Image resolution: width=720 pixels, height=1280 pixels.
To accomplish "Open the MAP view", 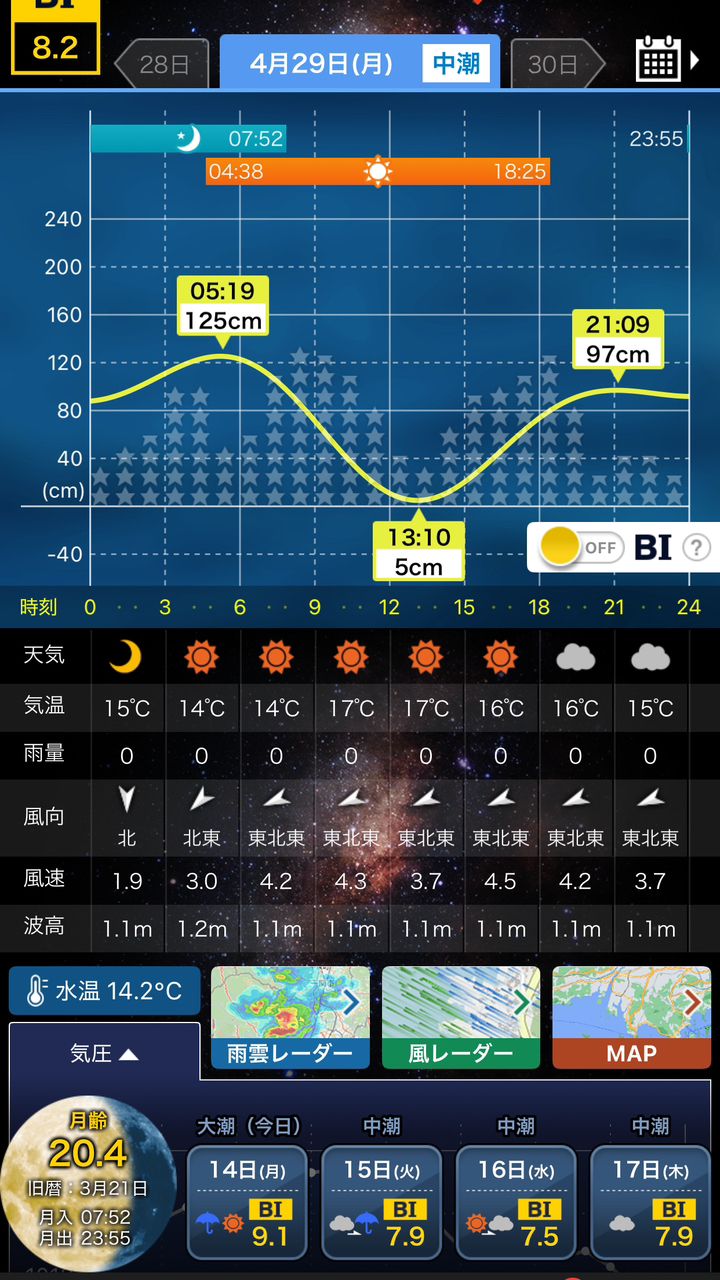I will point(631,1017).
